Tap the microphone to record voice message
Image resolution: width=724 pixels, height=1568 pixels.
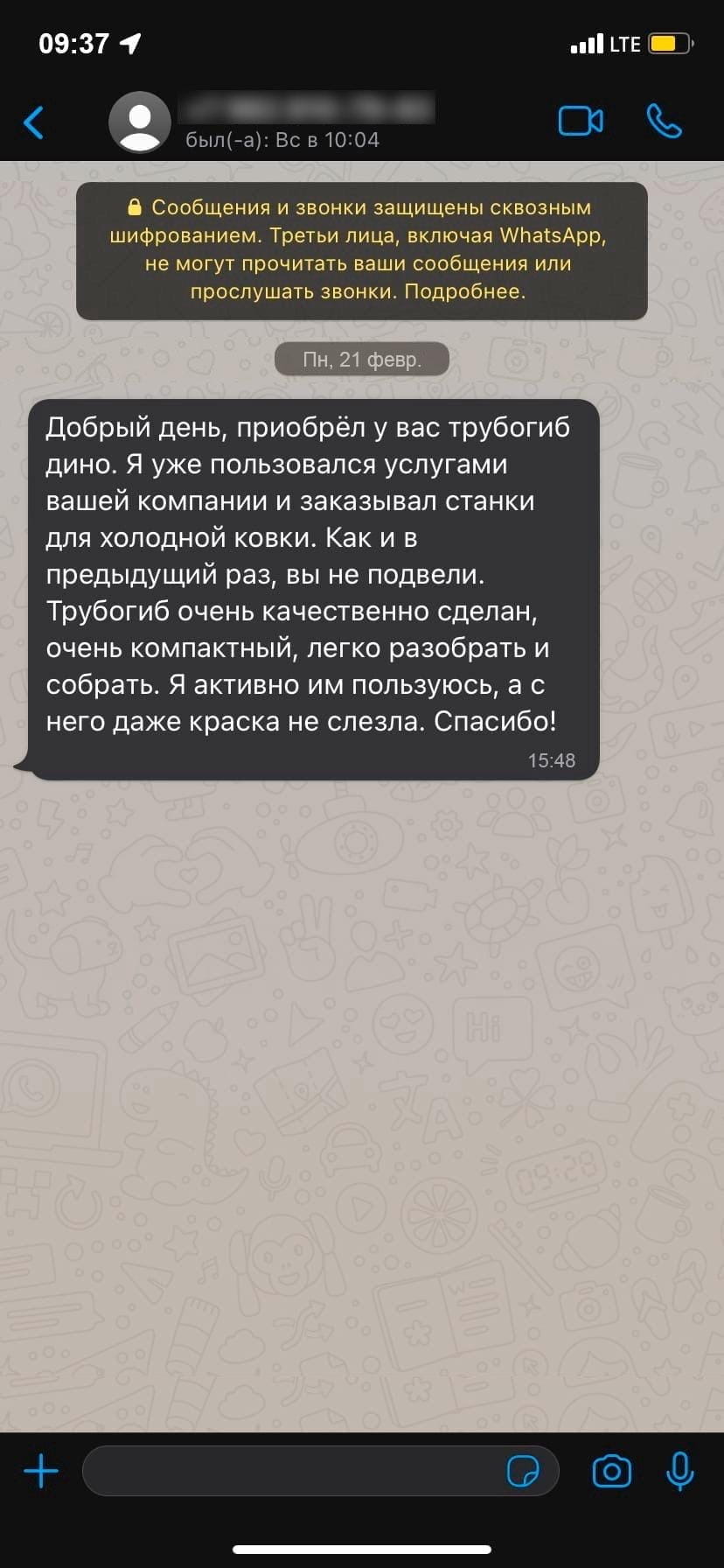(x=679, y=1471)
